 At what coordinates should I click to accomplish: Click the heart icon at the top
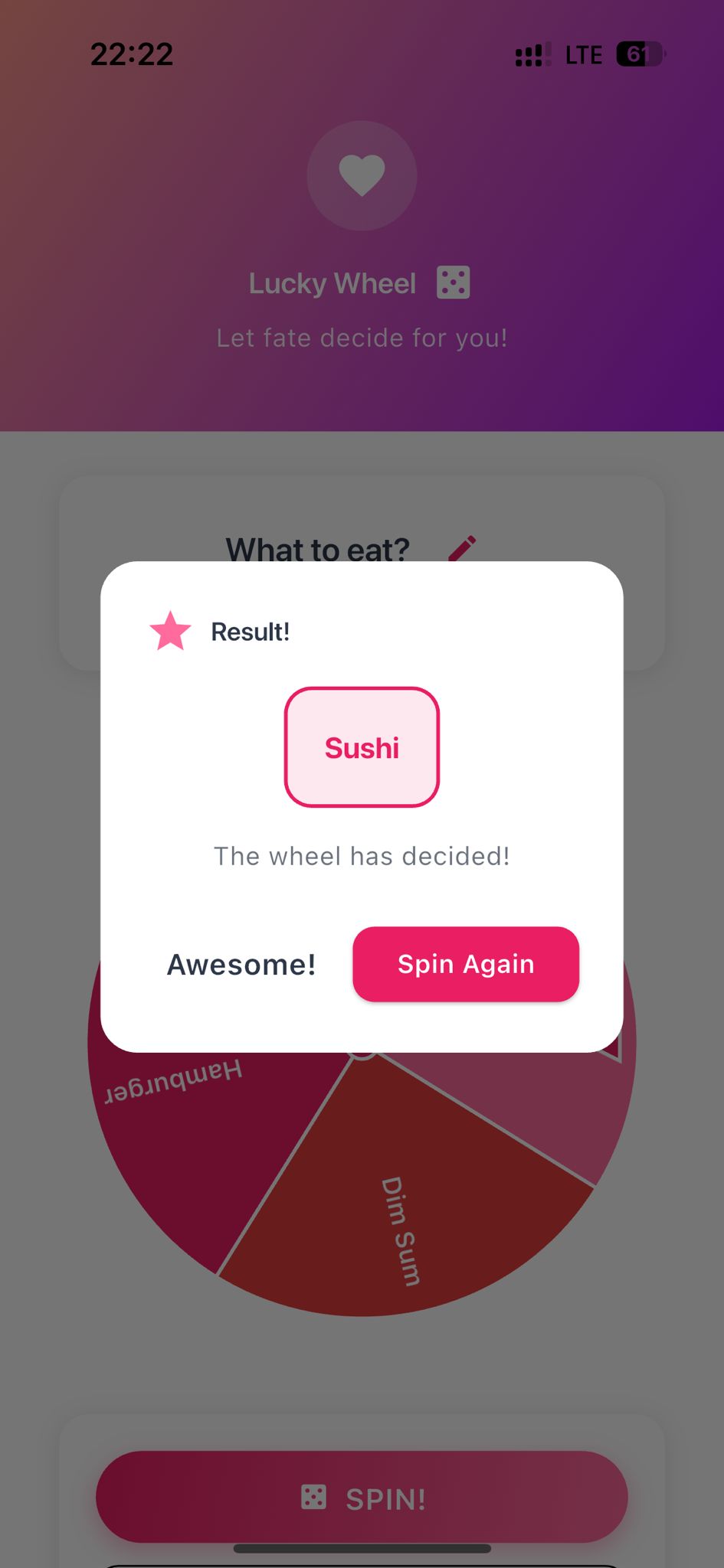point(362,176)
